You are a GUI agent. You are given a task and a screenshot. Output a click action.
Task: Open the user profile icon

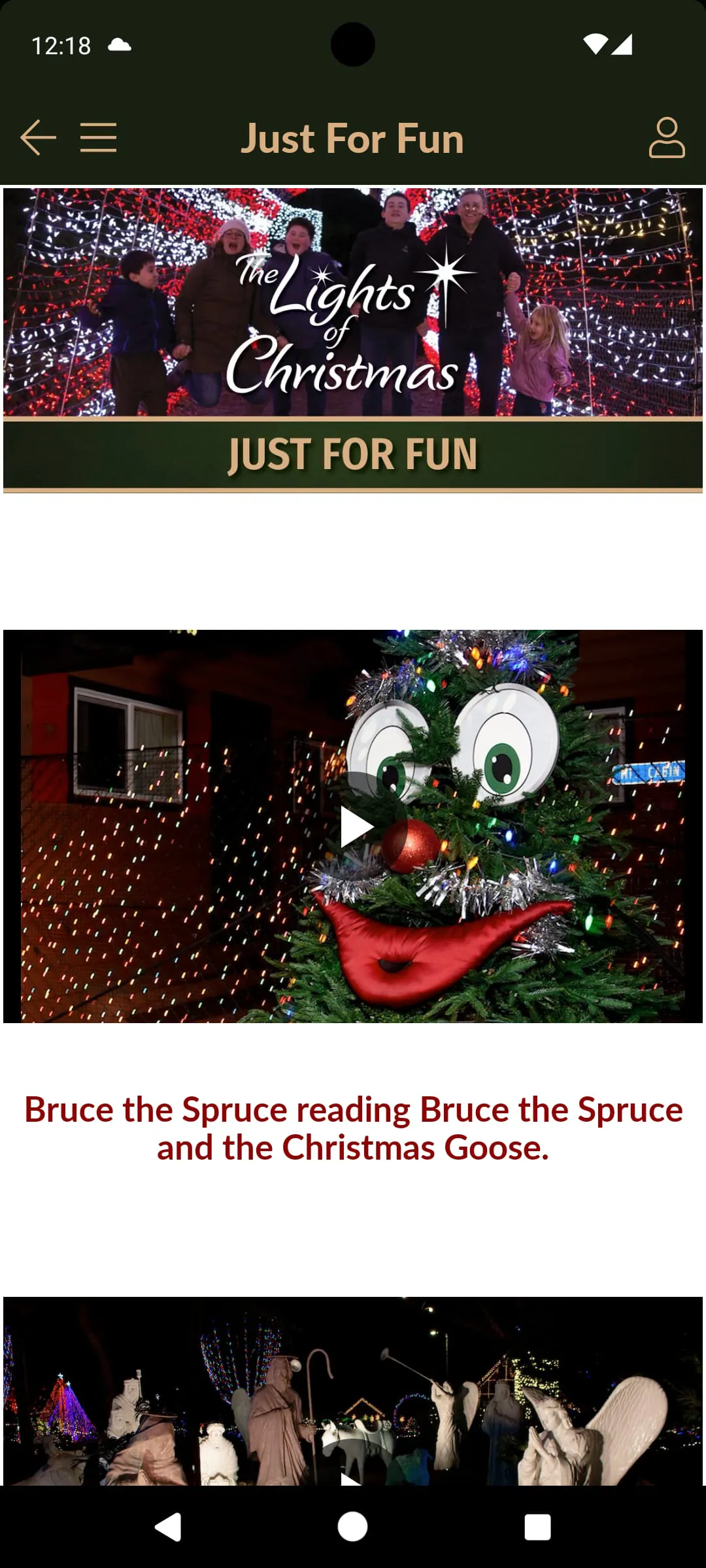666,138
